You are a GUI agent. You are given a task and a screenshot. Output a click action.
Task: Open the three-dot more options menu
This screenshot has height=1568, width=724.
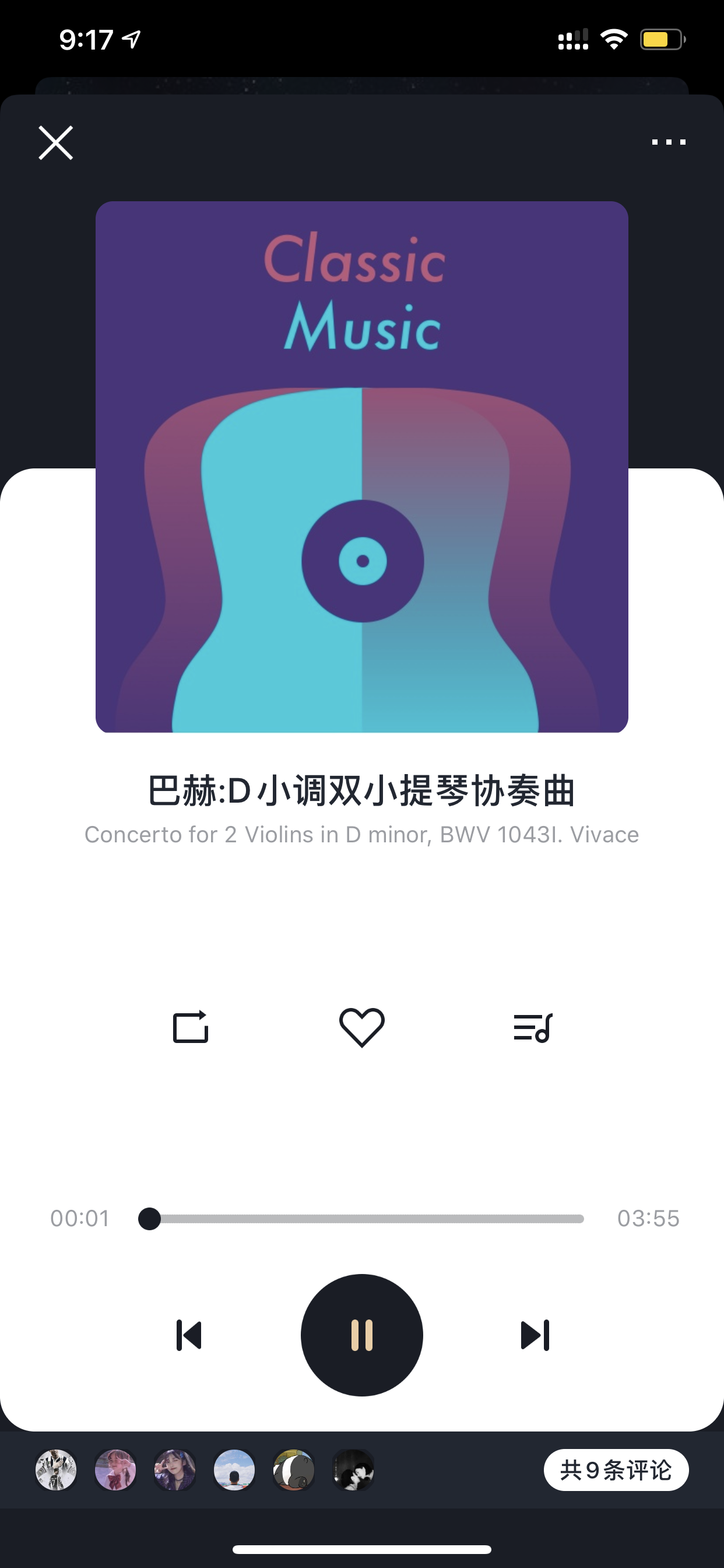click(x=669, y=142)
